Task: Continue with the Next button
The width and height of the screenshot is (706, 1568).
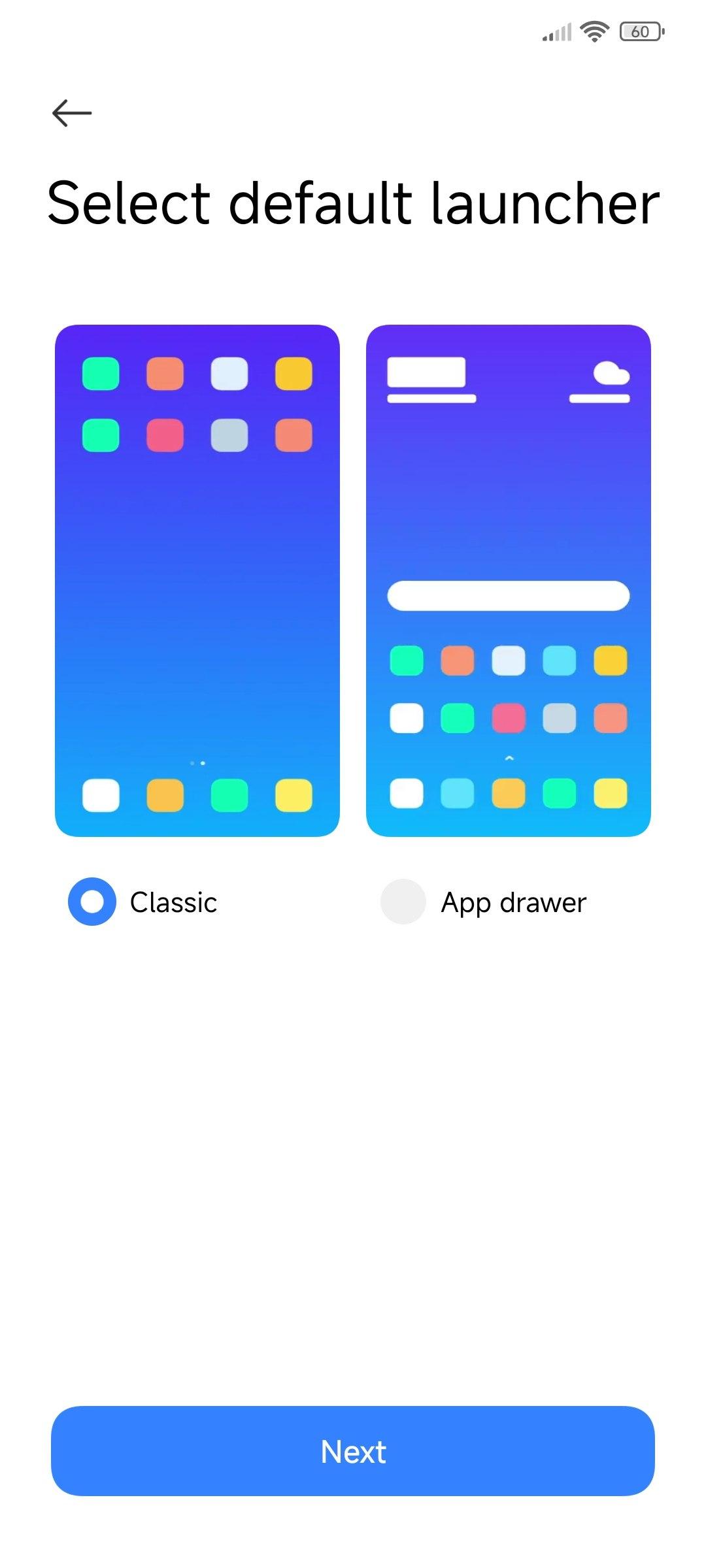Action: click(353, 1451)
